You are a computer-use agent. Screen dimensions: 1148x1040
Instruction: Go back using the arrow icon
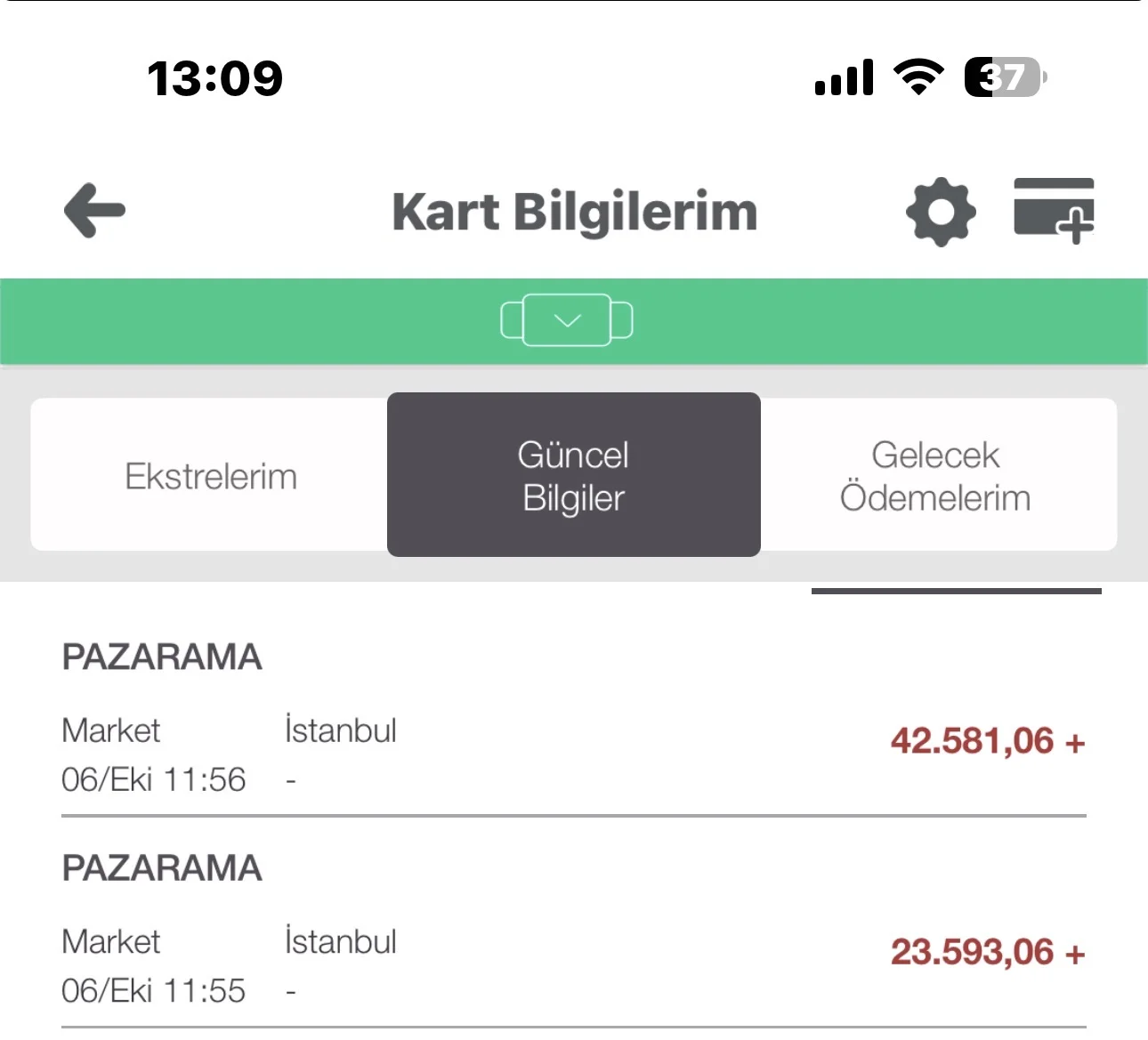point(95,211)
